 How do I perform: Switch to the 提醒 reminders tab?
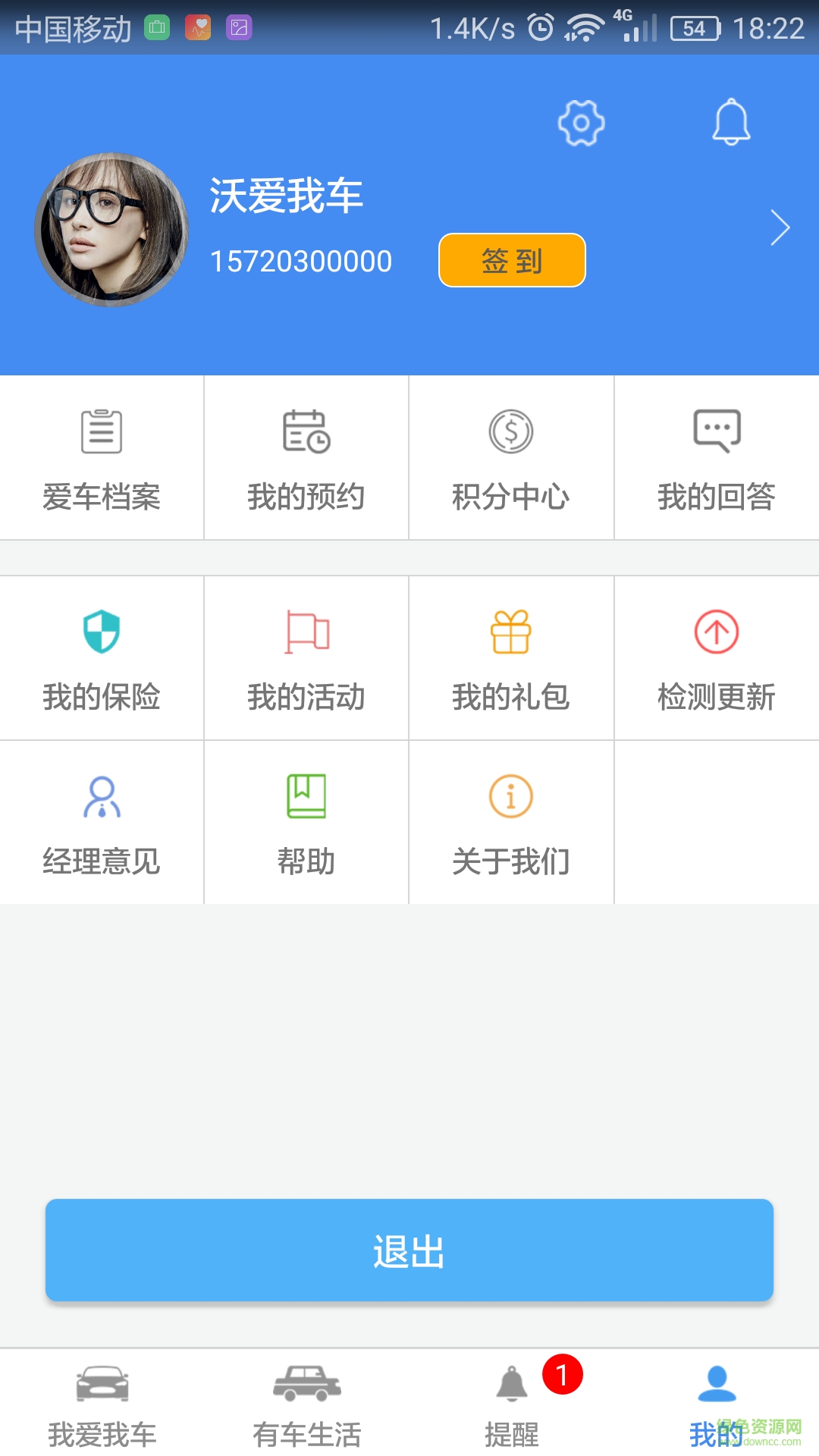[512, 1403]
